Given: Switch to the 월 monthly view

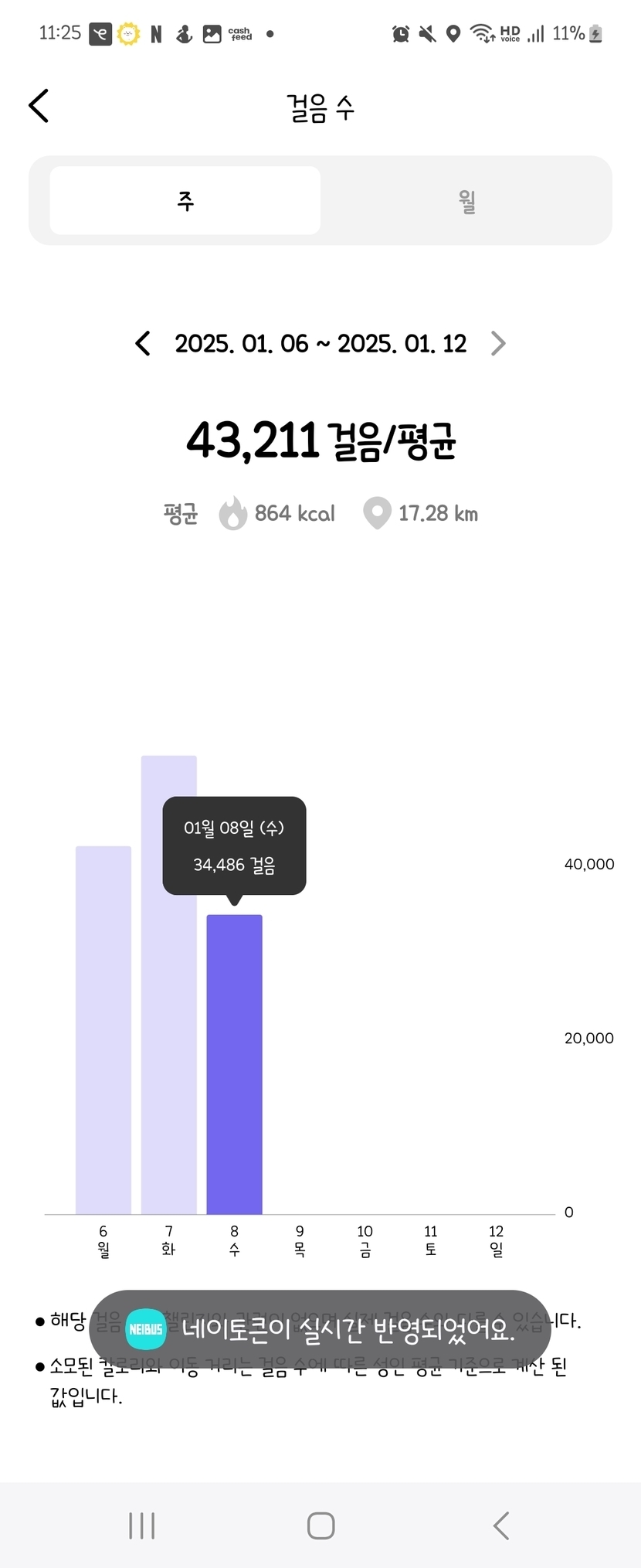Looking at the screenshot, I should pos(466,201).
